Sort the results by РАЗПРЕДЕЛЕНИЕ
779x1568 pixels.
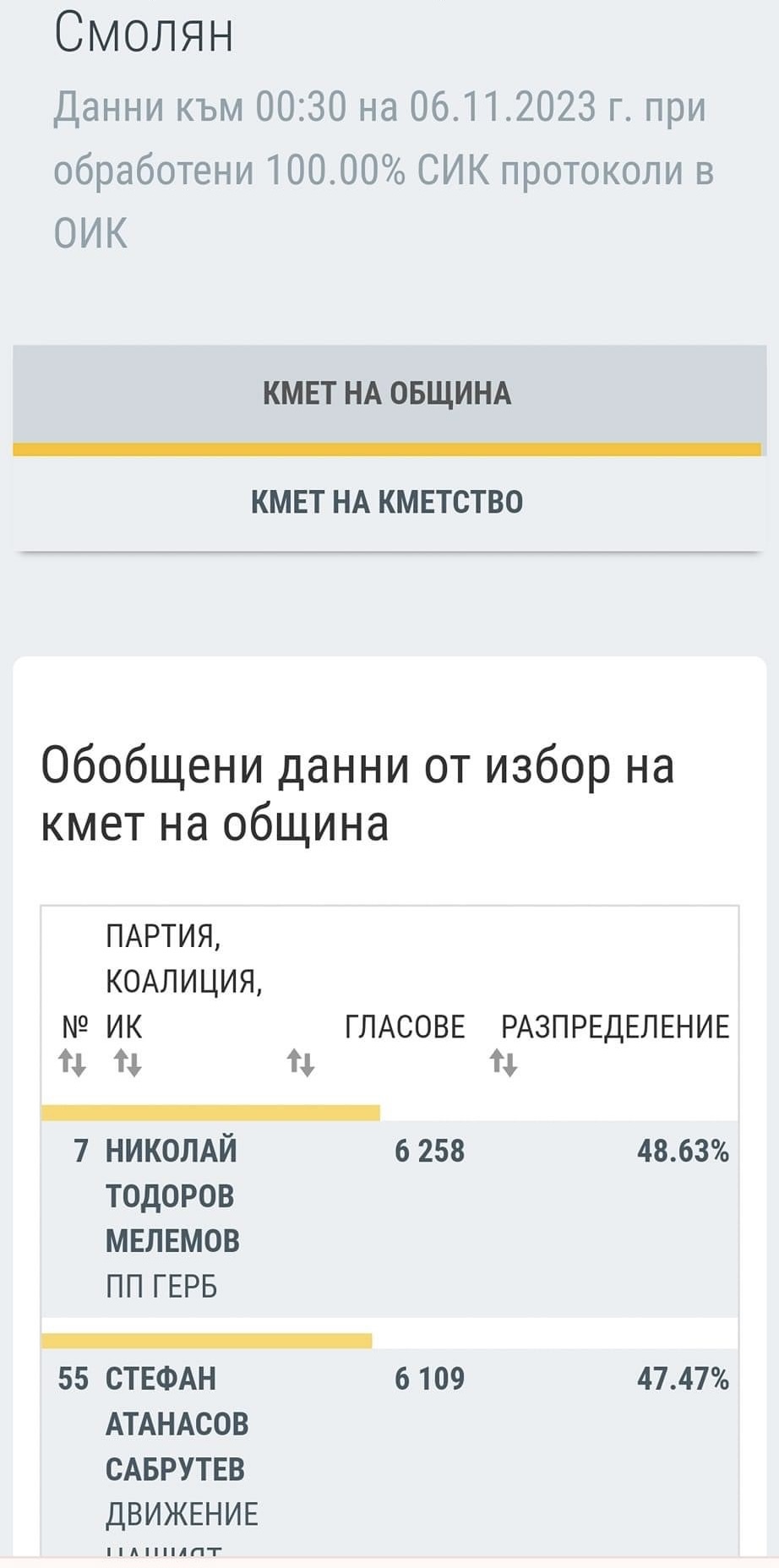[504, 1063]
